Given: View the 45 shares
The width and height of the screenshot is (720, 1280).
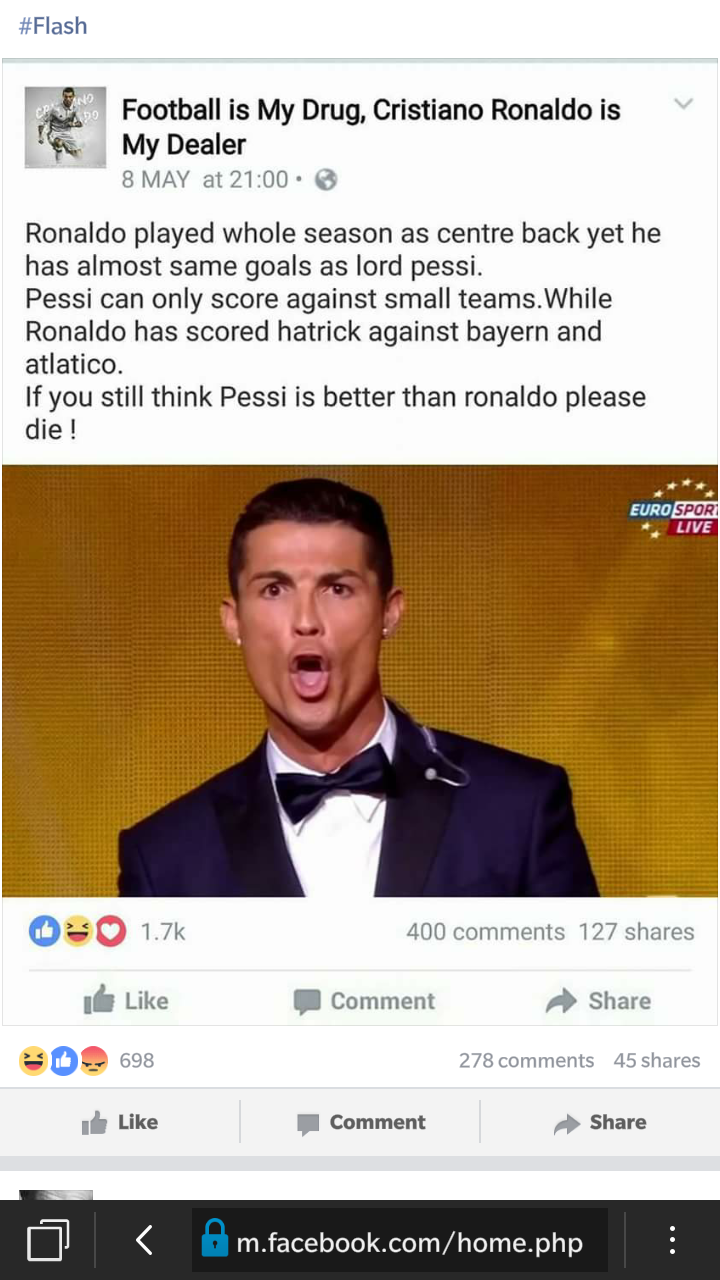Looking at the screenshot, I should point(656,1060).
